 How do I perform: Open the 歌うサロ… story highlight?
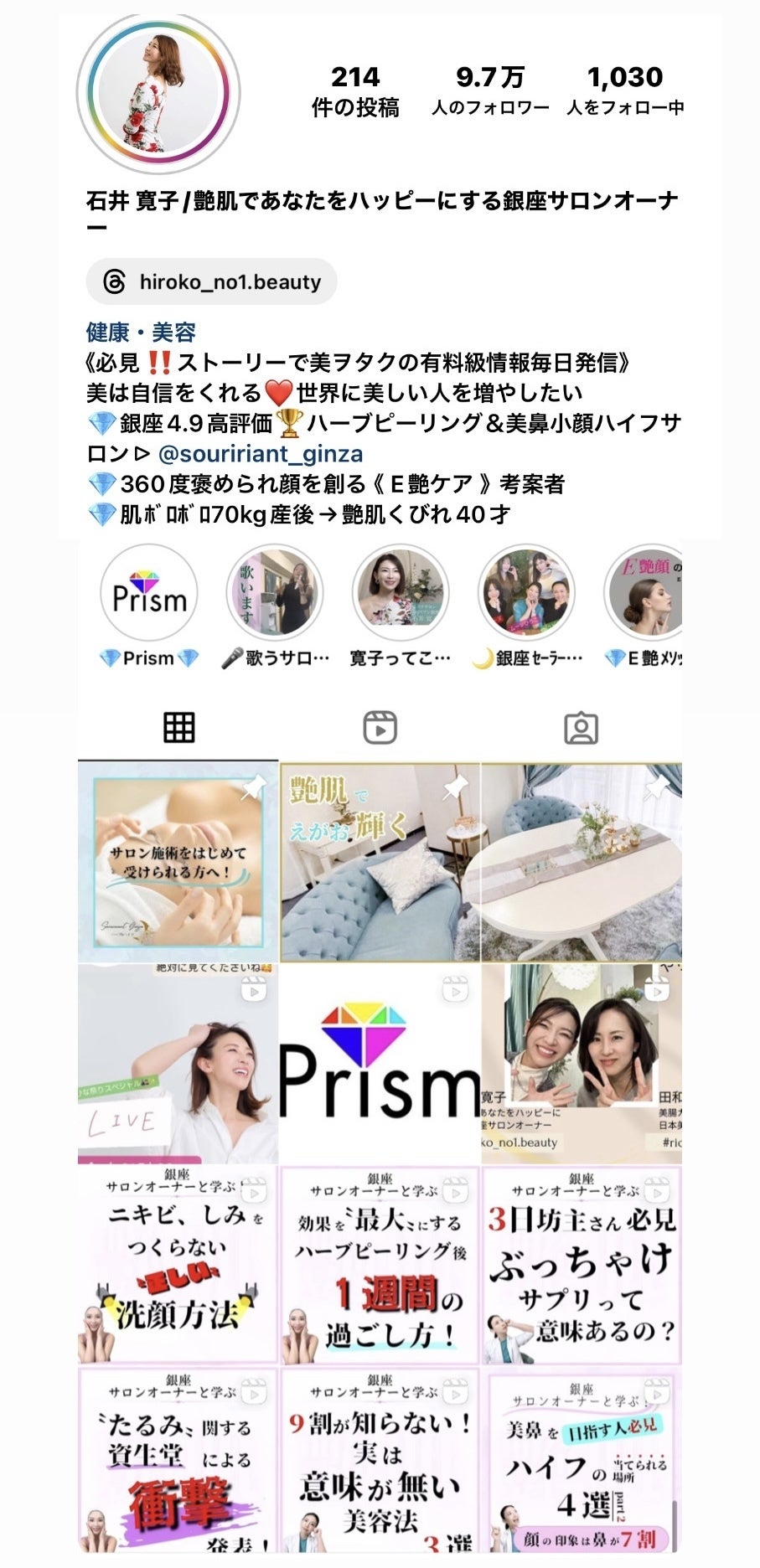(x=275, y=593)
